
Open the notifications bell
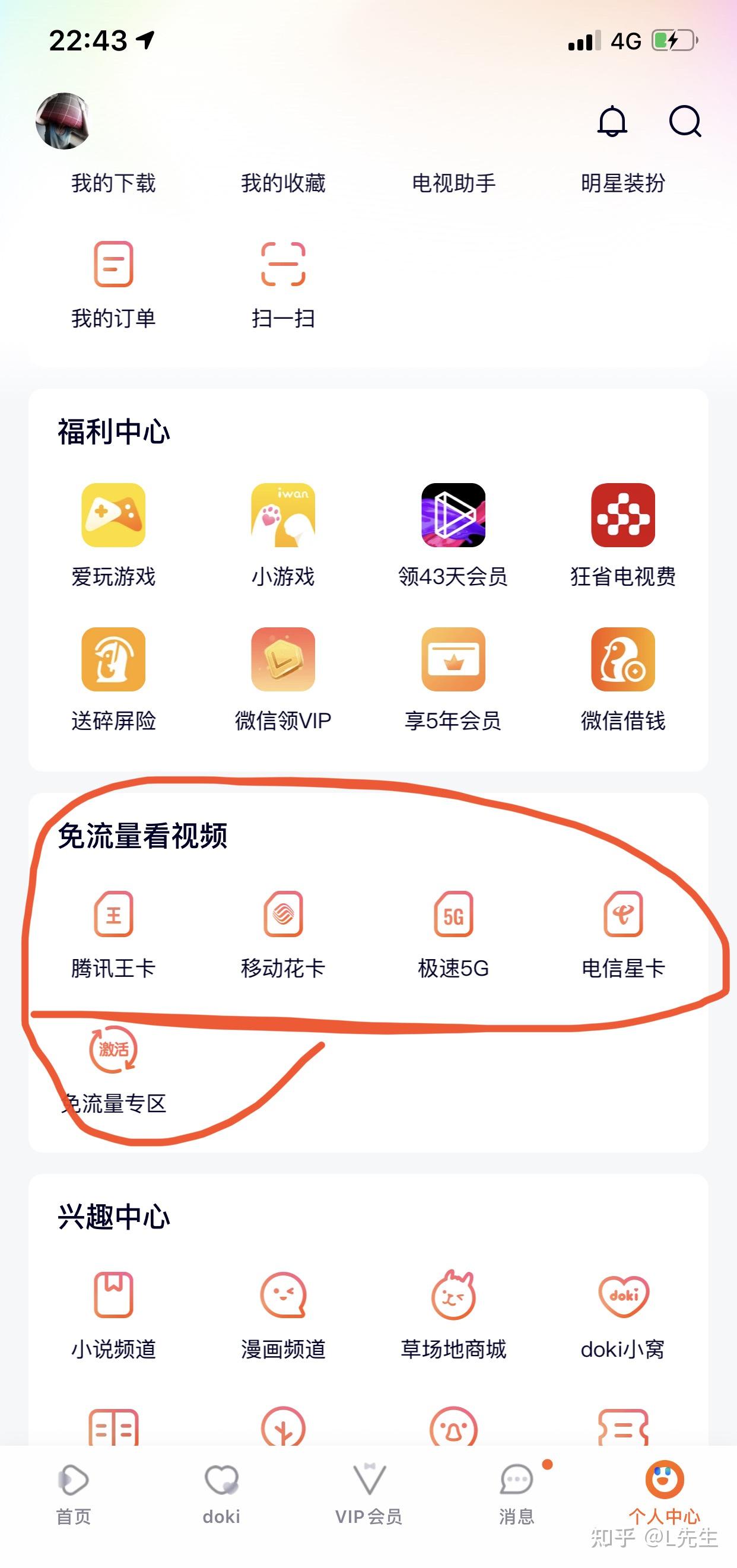612,122
